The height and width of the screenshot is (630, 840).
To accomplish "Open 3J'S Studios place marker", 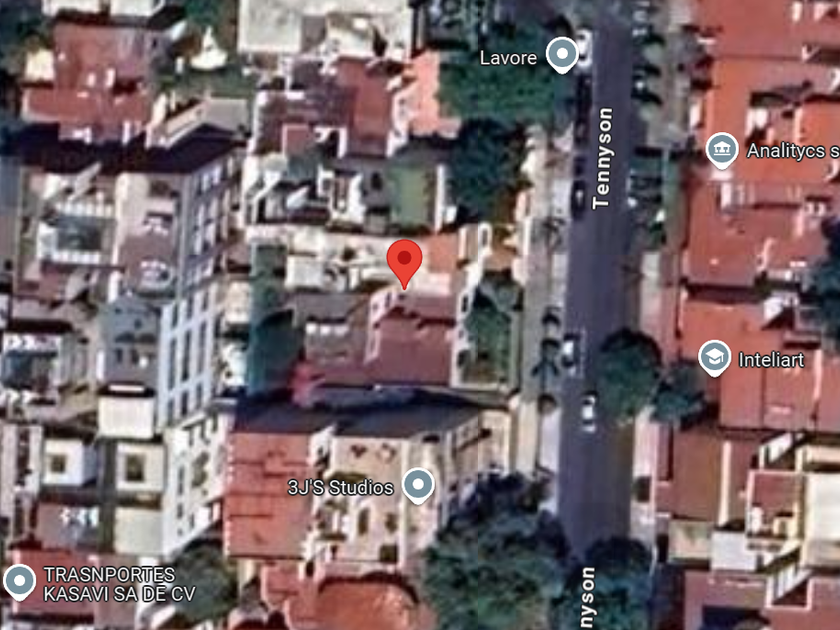I will click(x=418, y=487).
